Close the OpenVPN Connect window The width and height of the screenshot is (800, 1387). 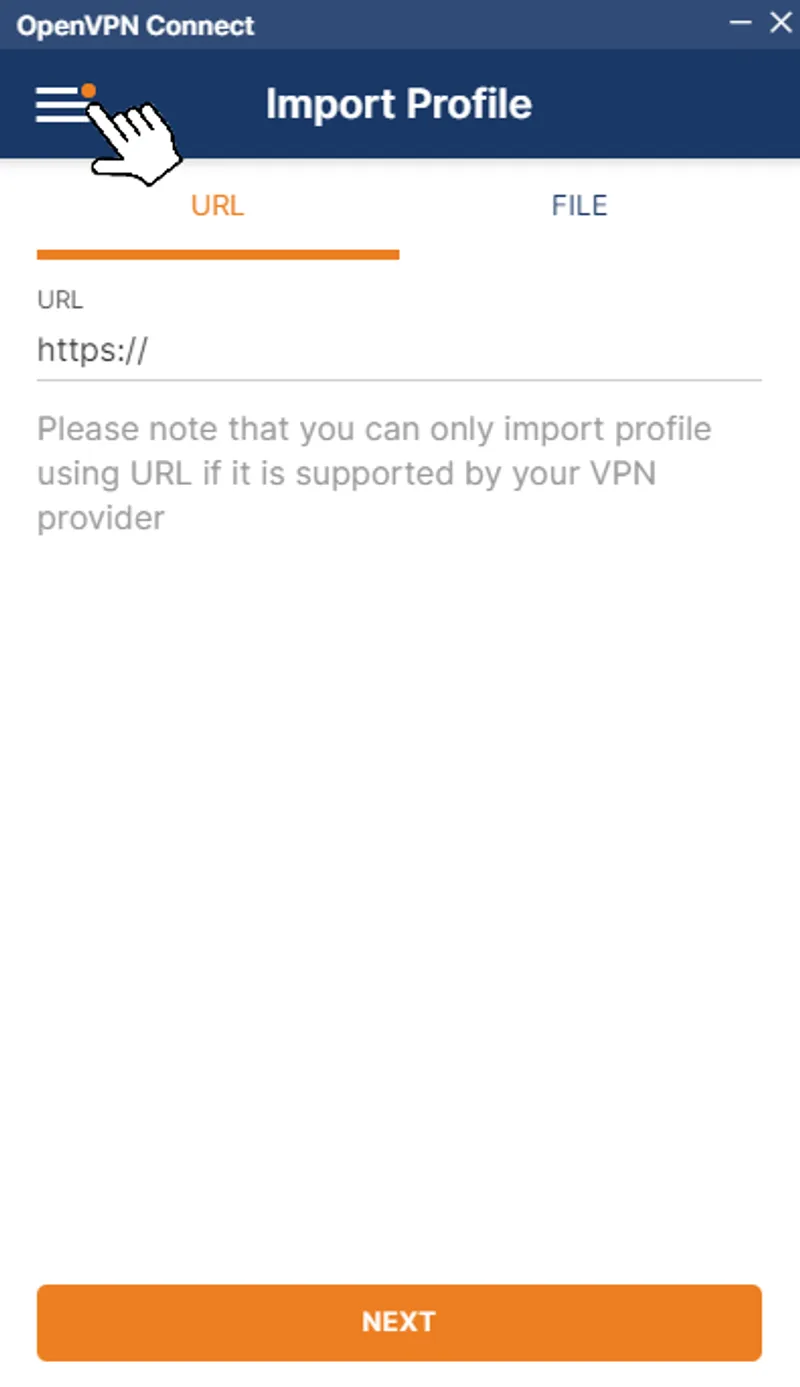(x=781, y=23)
